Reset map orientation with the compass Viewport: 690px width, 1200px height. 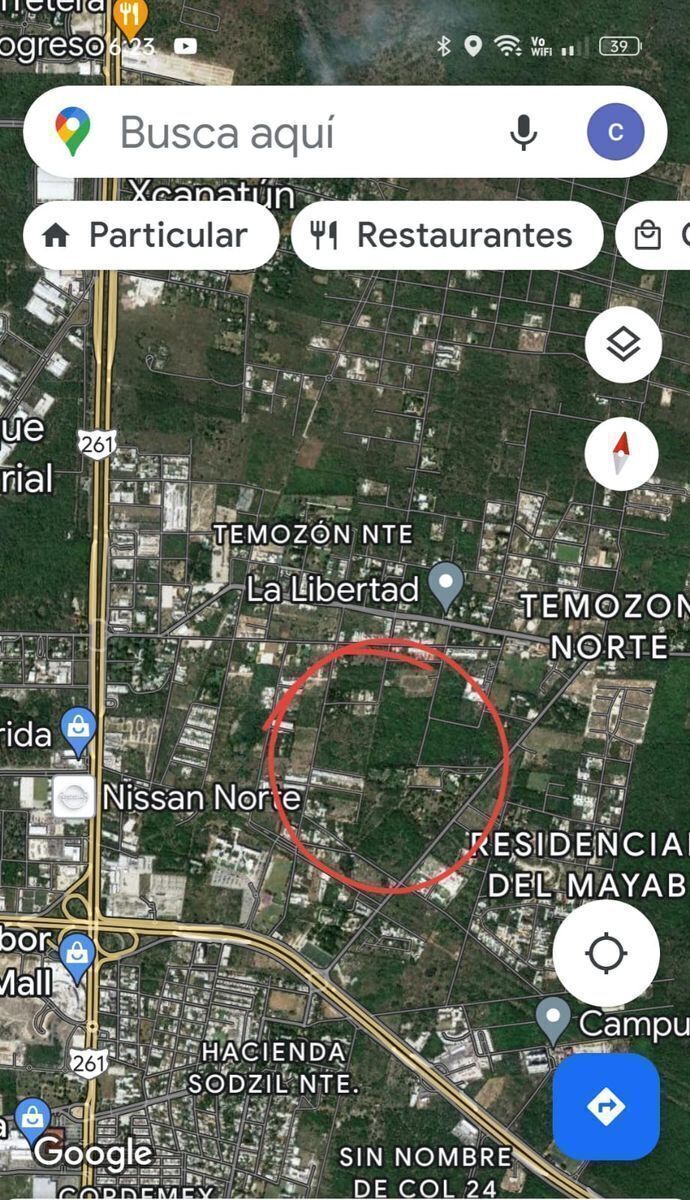pos(622,454)
